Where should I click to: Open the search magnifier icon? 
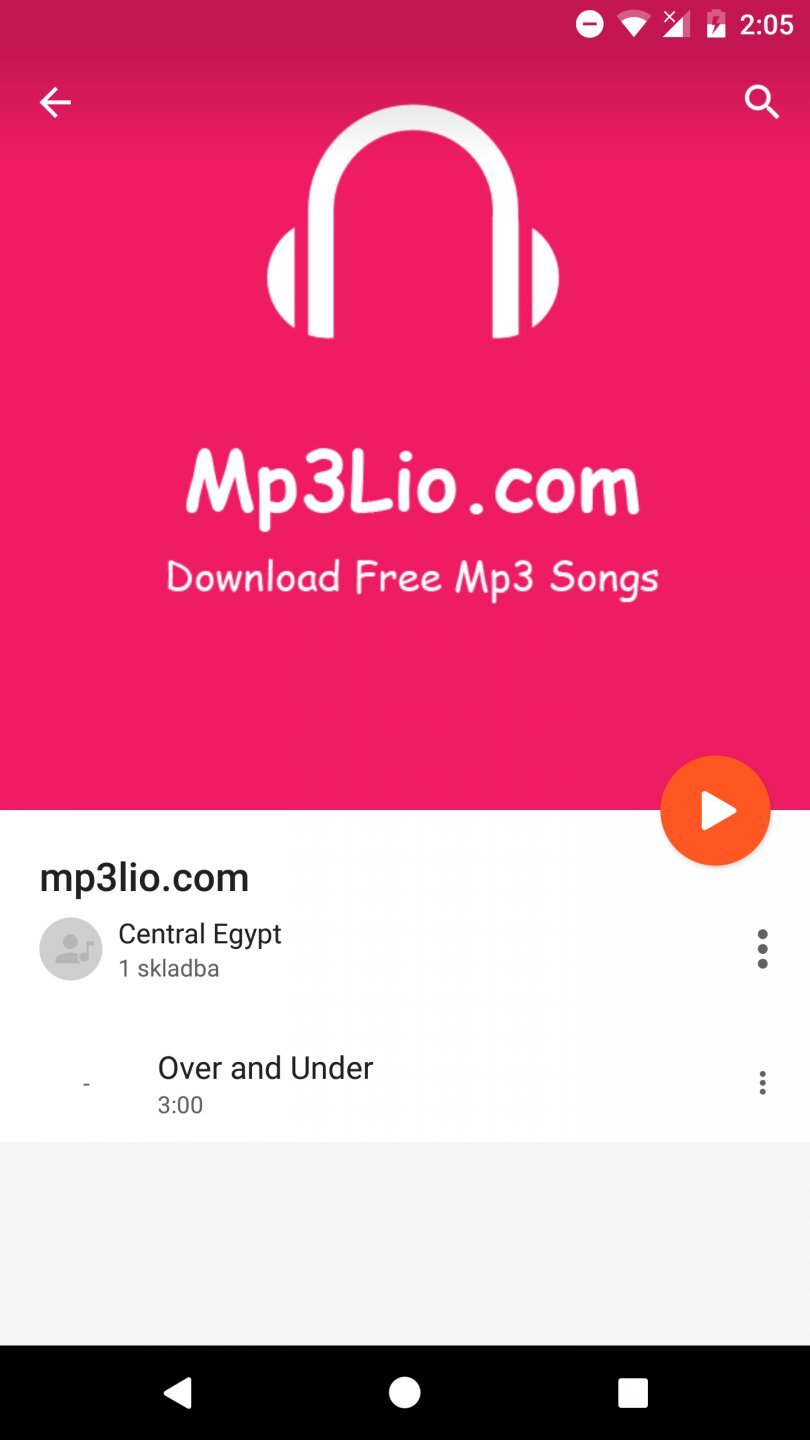[761, 102]
